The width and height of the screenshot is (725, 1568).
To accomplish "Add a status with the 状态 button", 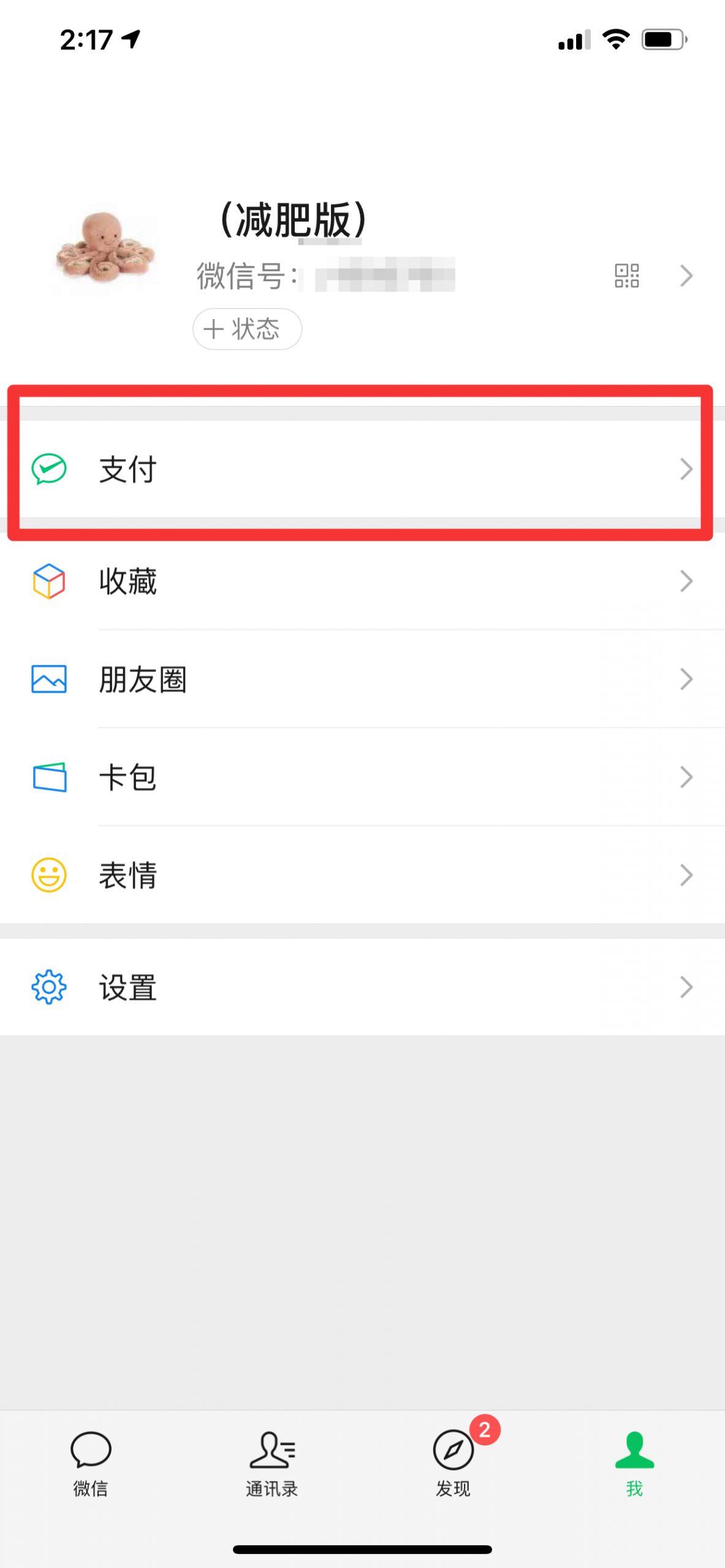I will [x=247, y=329].
